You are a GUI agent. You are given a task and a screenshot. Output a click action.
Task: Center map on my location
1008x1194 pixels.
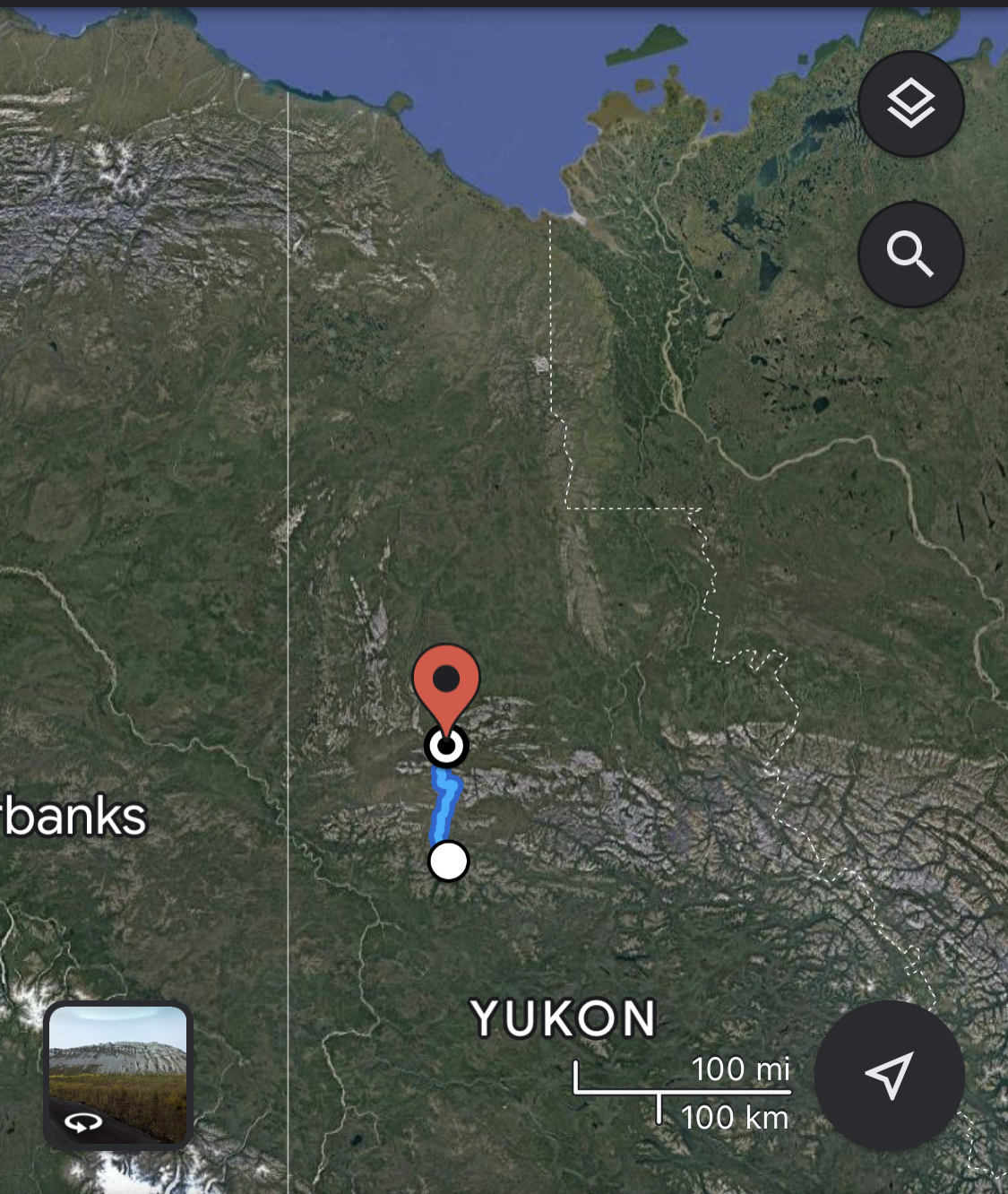point(889,1075)
